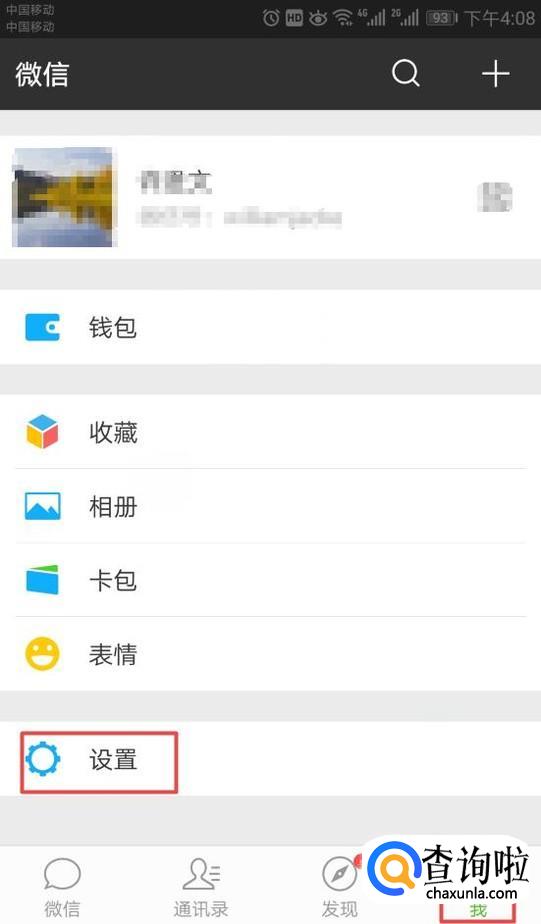Open 相册 album
Screen dimensions: 541x924
(x=270, y=506)
